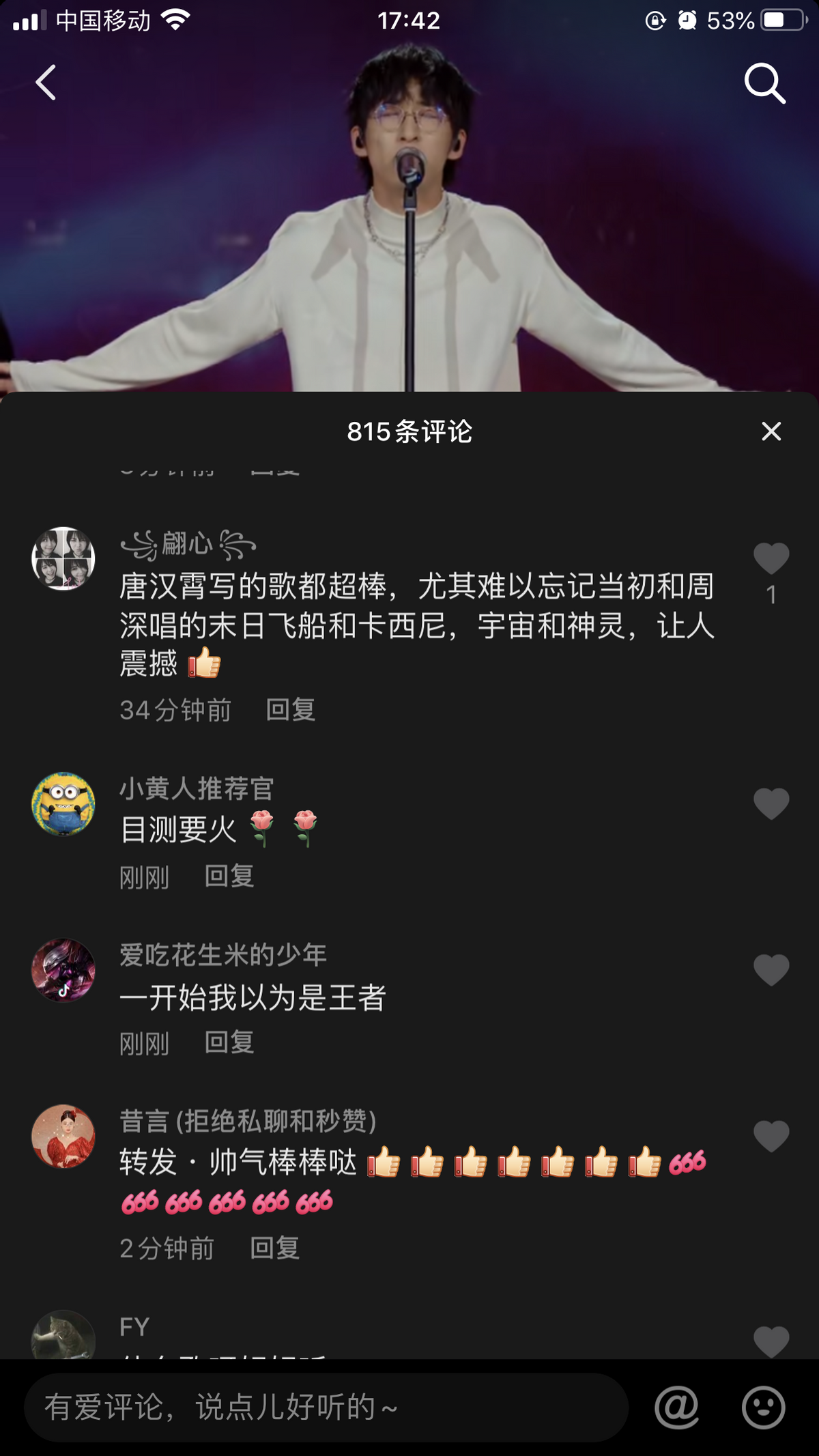Like 爱吃花生米的少年's comment
Image resolution: width=819 pixels, height=1456 pixels.
771,970
